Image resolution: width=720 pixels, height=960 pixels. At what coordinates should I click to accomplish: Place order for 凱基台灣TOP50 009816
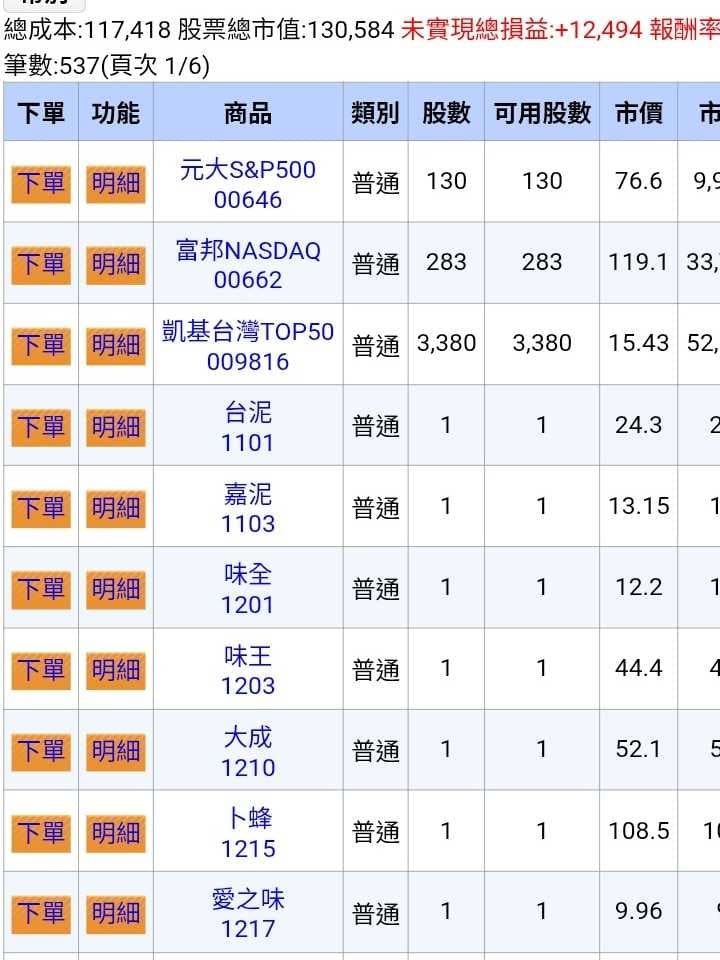click(x=41, y=346)
